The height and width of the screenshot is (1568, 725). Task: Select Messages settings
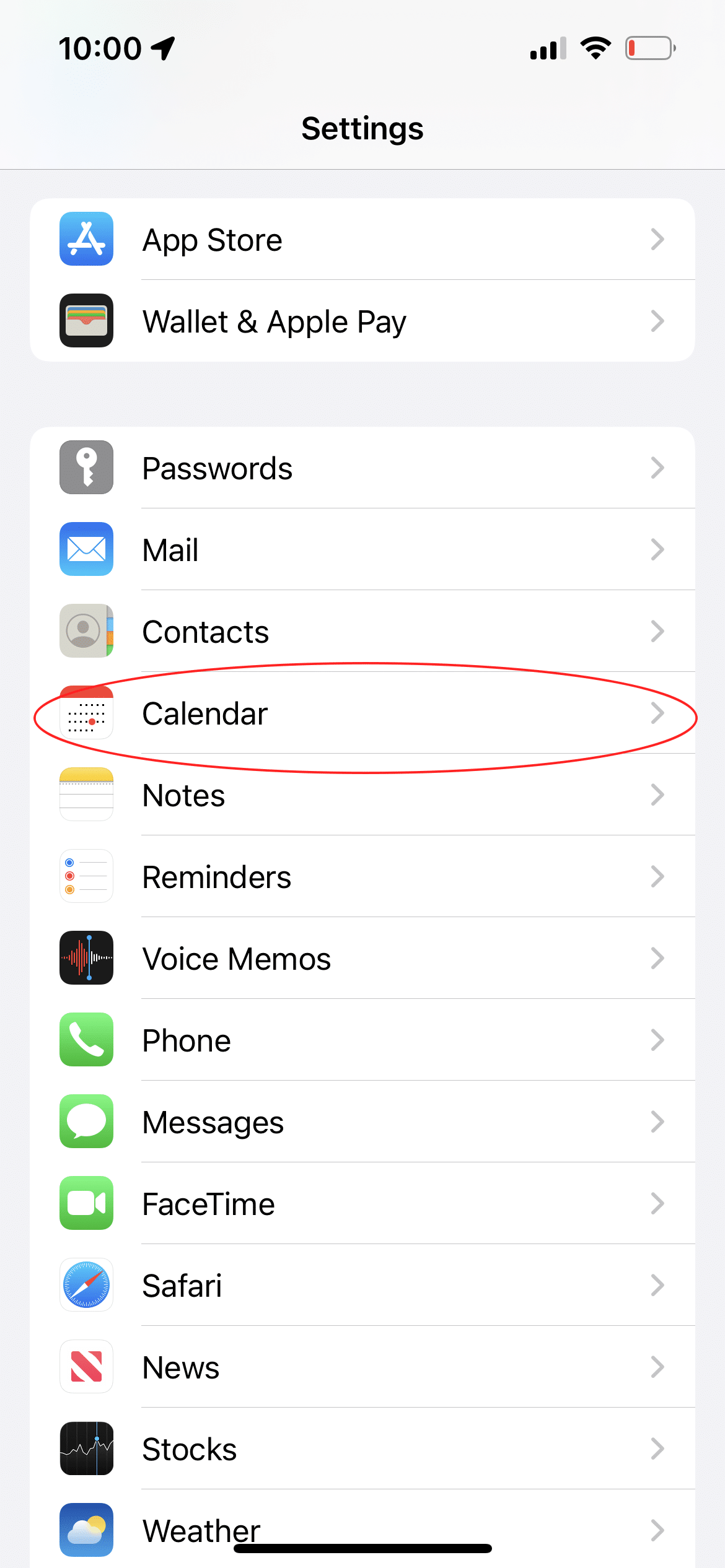pyautogui.click(x=362, y=1122)
